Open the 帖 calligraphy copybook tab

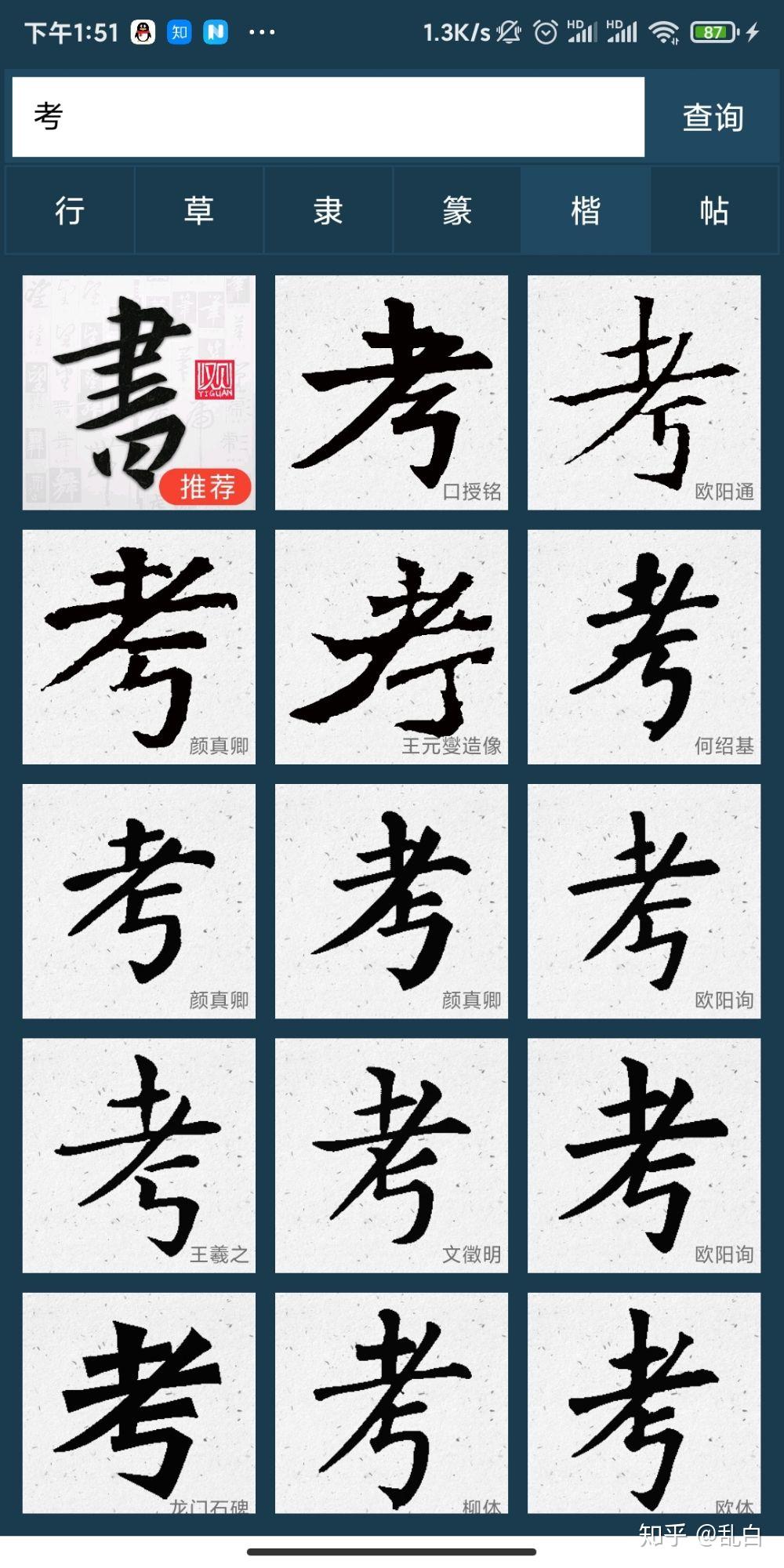[x=716, y=210]
